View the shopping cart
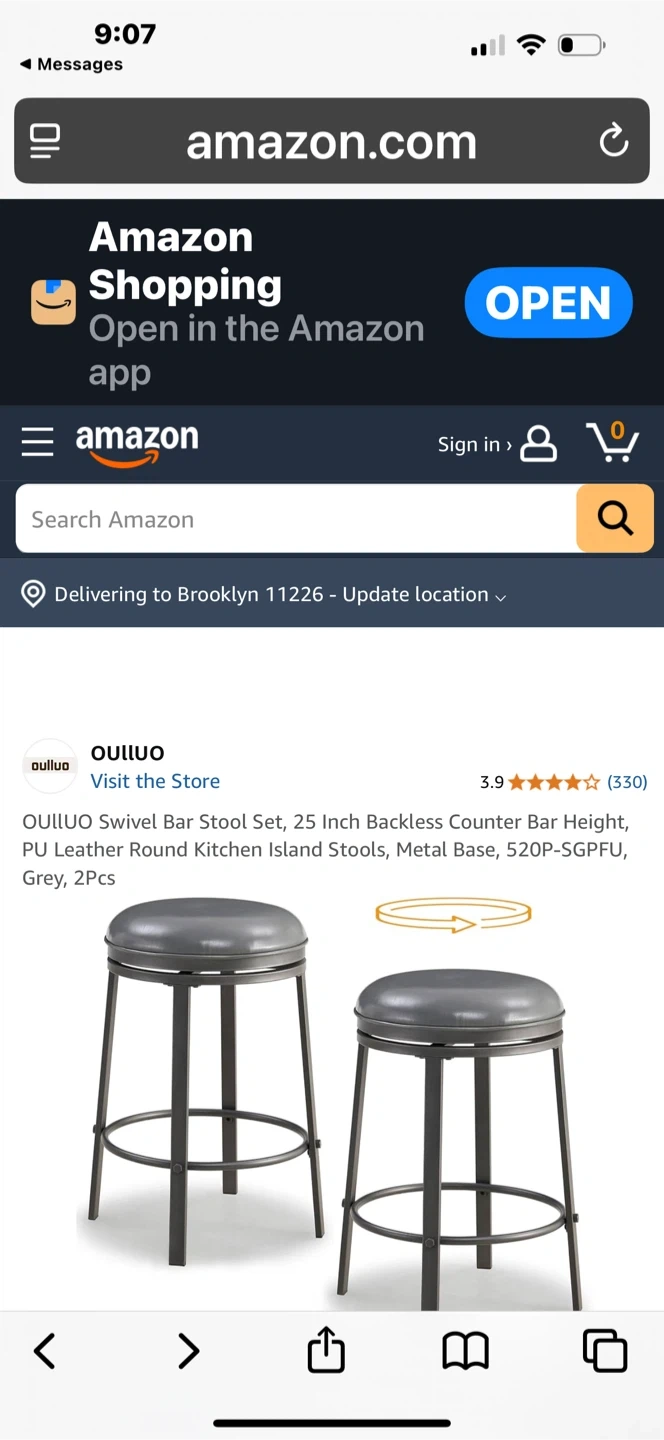 (613, 441)
